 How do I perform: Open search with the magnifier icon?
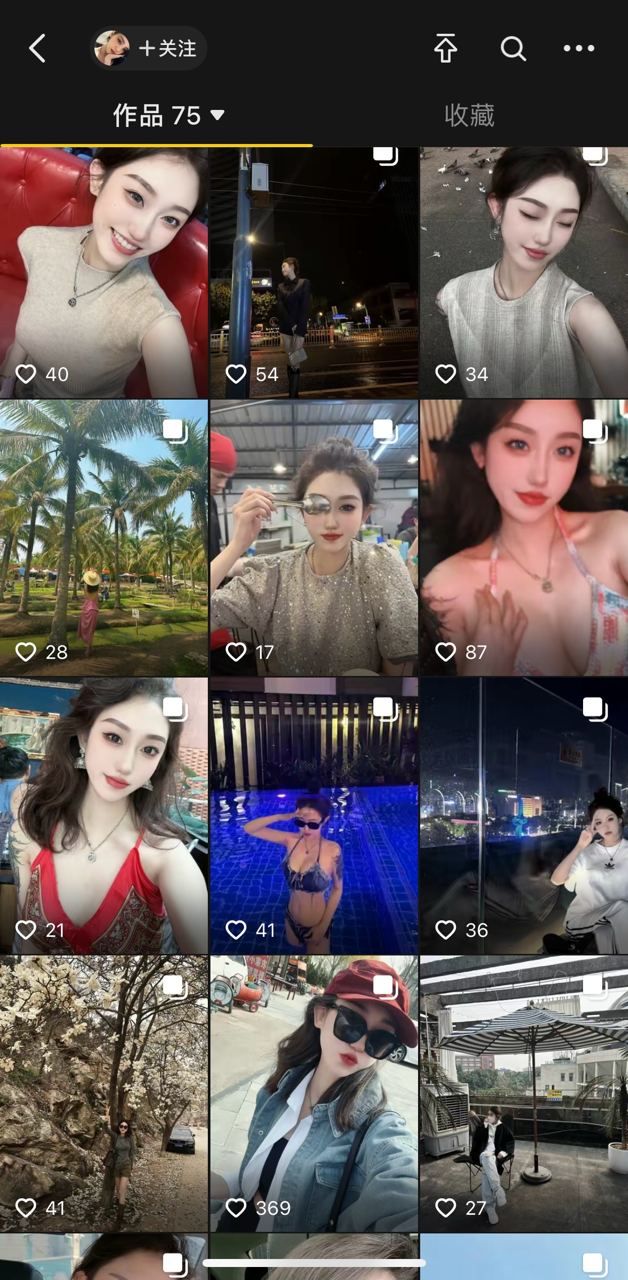[x=513, y=48]
